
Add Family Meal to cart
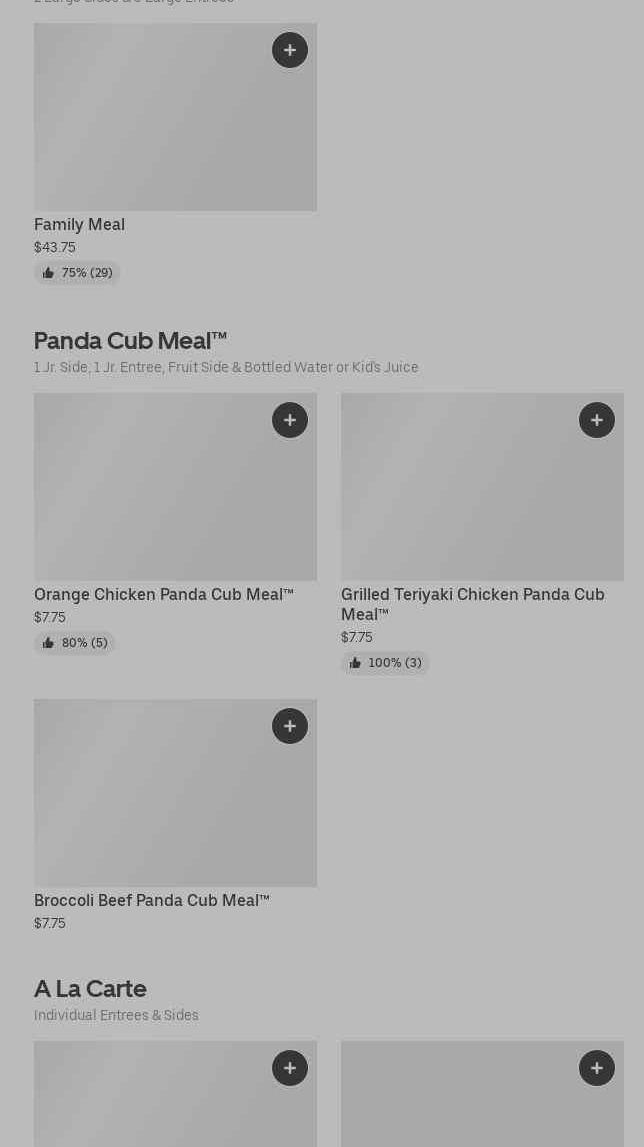click(x=290, y=50)
